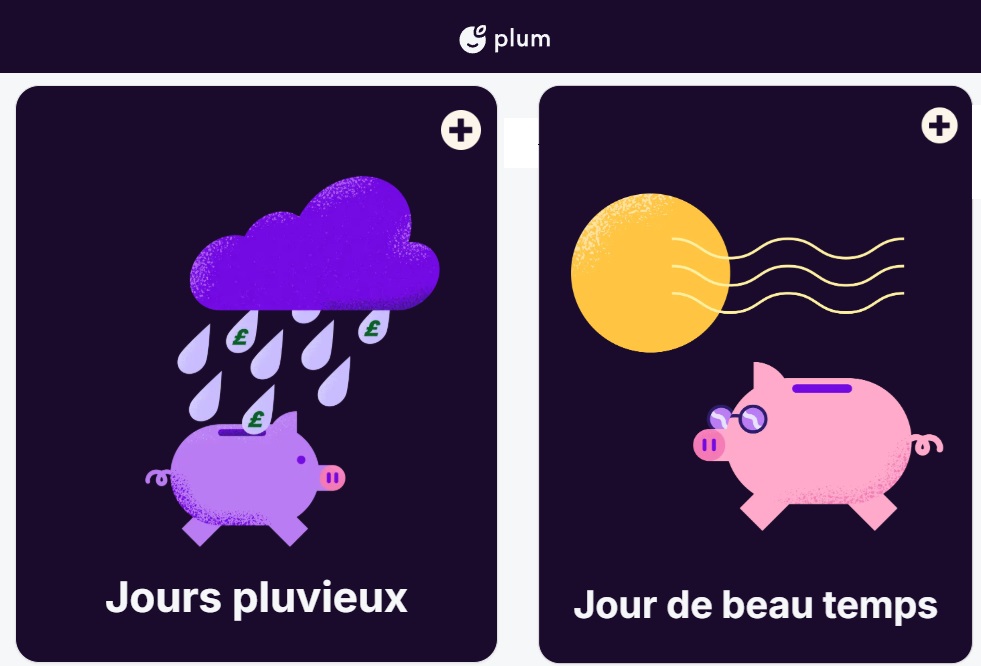Tap the plus icon on Jours pluvieux
The image size is (981, 666).
pos(461,130)
